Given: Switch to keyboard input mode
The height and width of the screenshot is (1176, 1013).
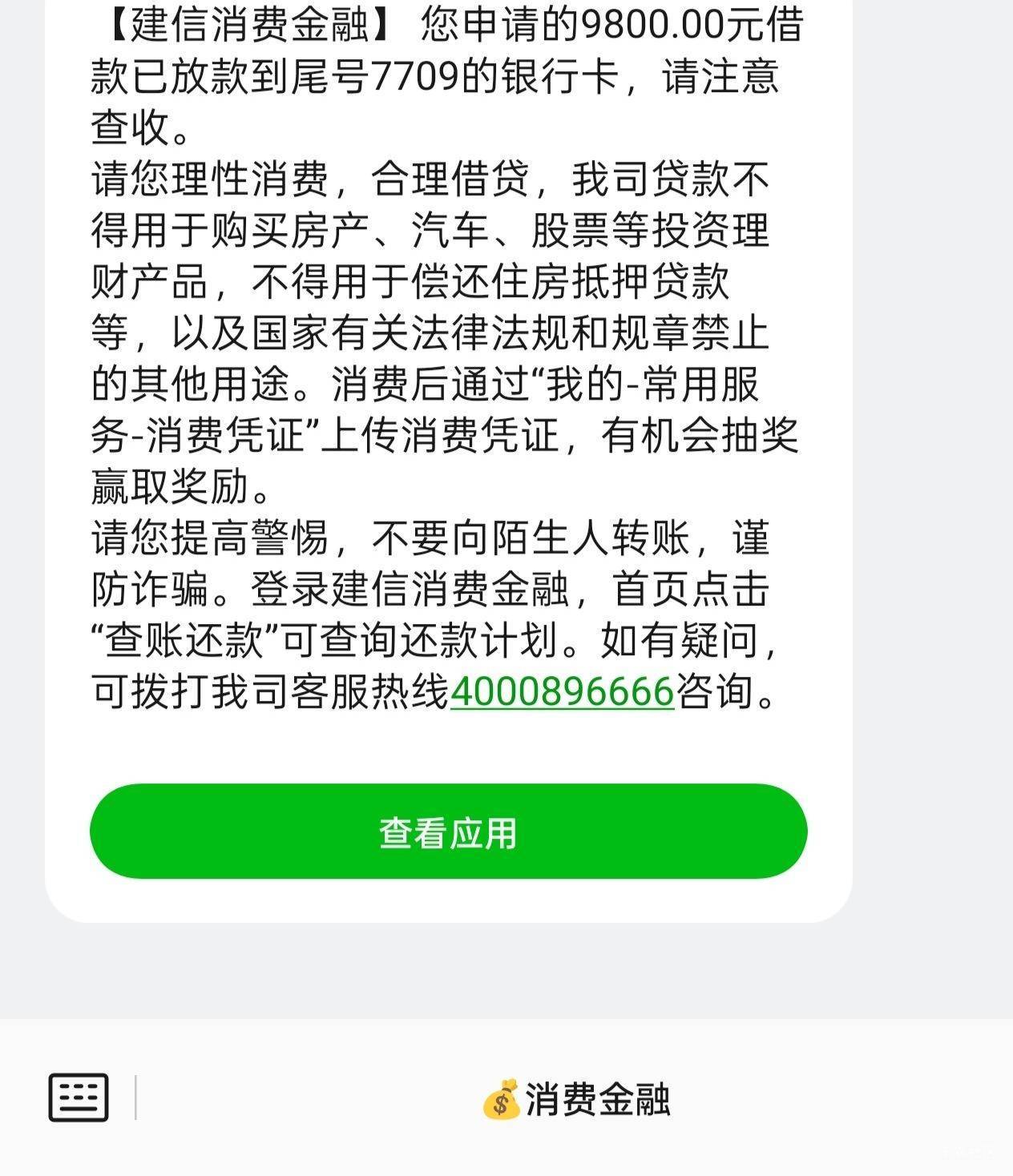Looking at the screenshot, I should (79, 1097).
